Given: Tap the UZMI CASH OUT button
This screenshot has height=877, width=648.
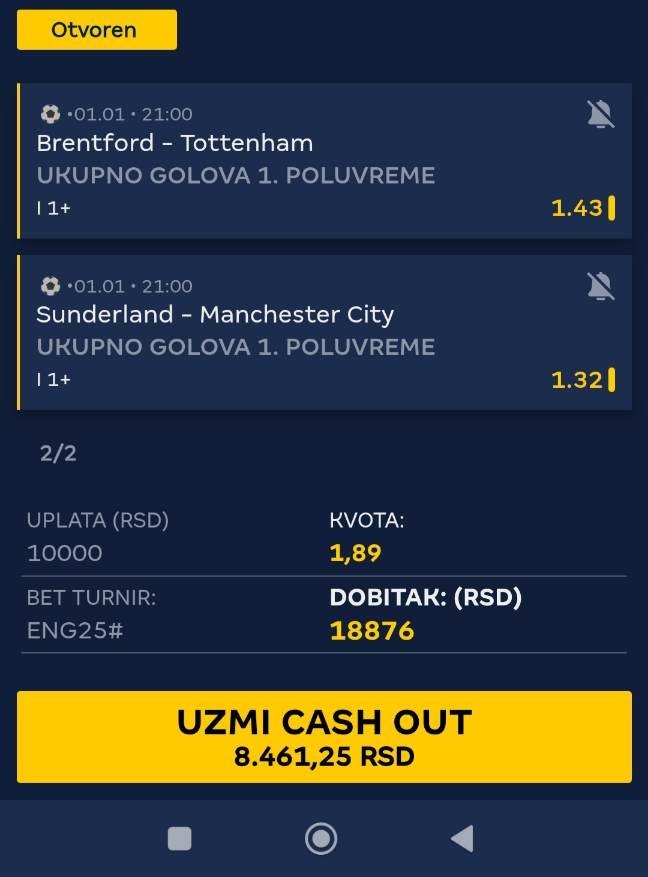Looking at the screenshot, I should (324, 737).
